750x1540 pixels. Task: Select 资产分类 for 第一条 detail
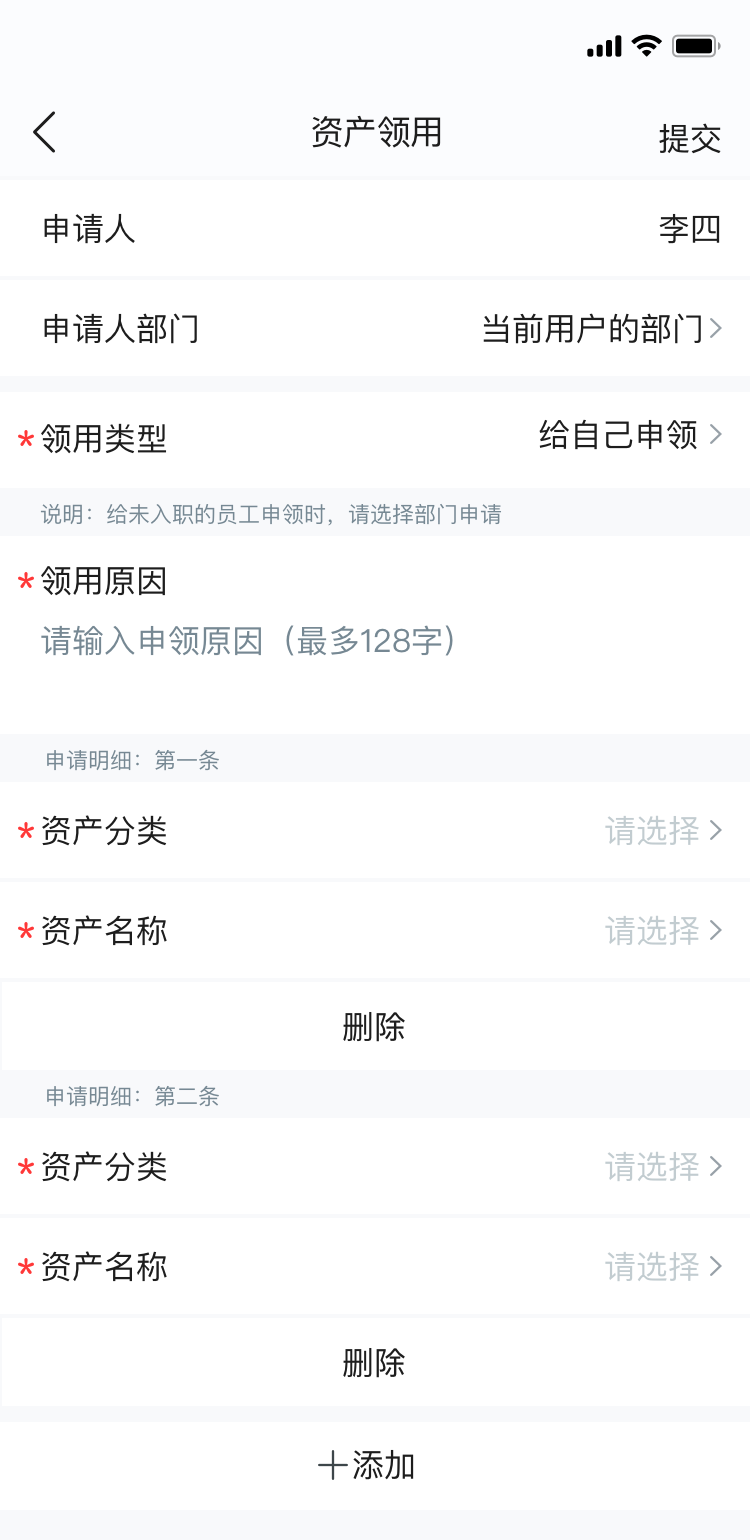point(661,831)
